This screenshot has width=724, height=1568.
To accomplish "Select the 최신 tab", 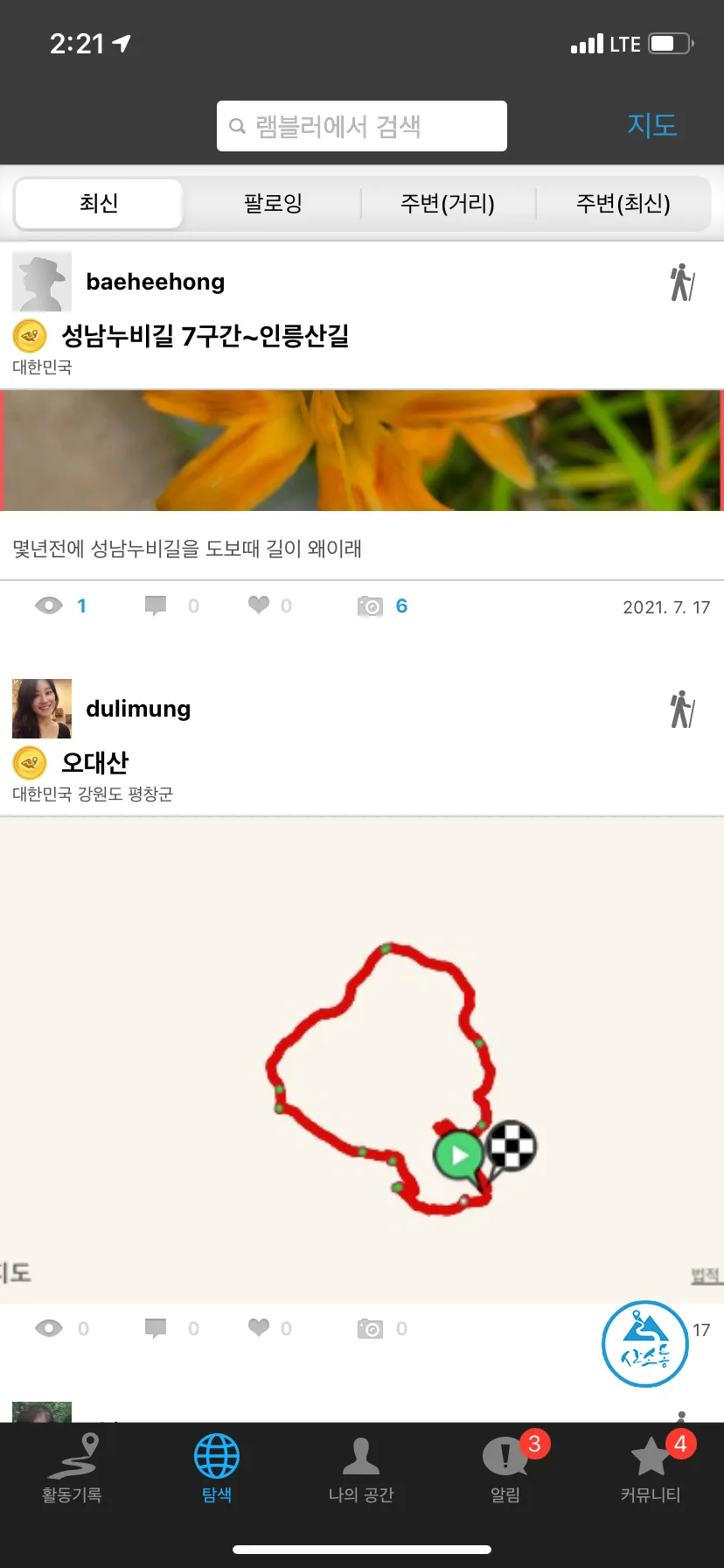I will [99, 204].
